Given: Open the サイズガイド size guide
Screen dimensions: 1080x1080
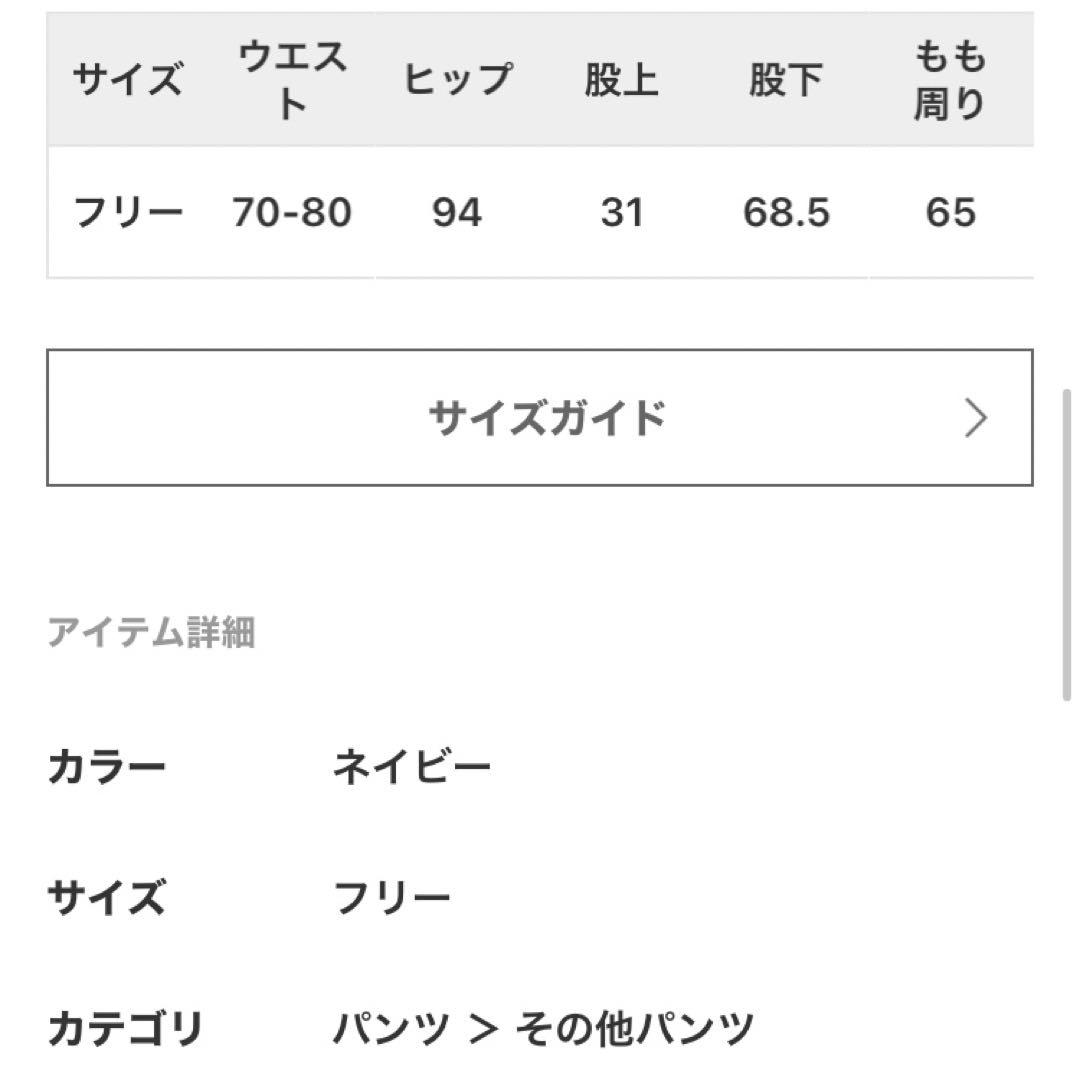Looking at the screenshot, I should click(x=540, y=418).
